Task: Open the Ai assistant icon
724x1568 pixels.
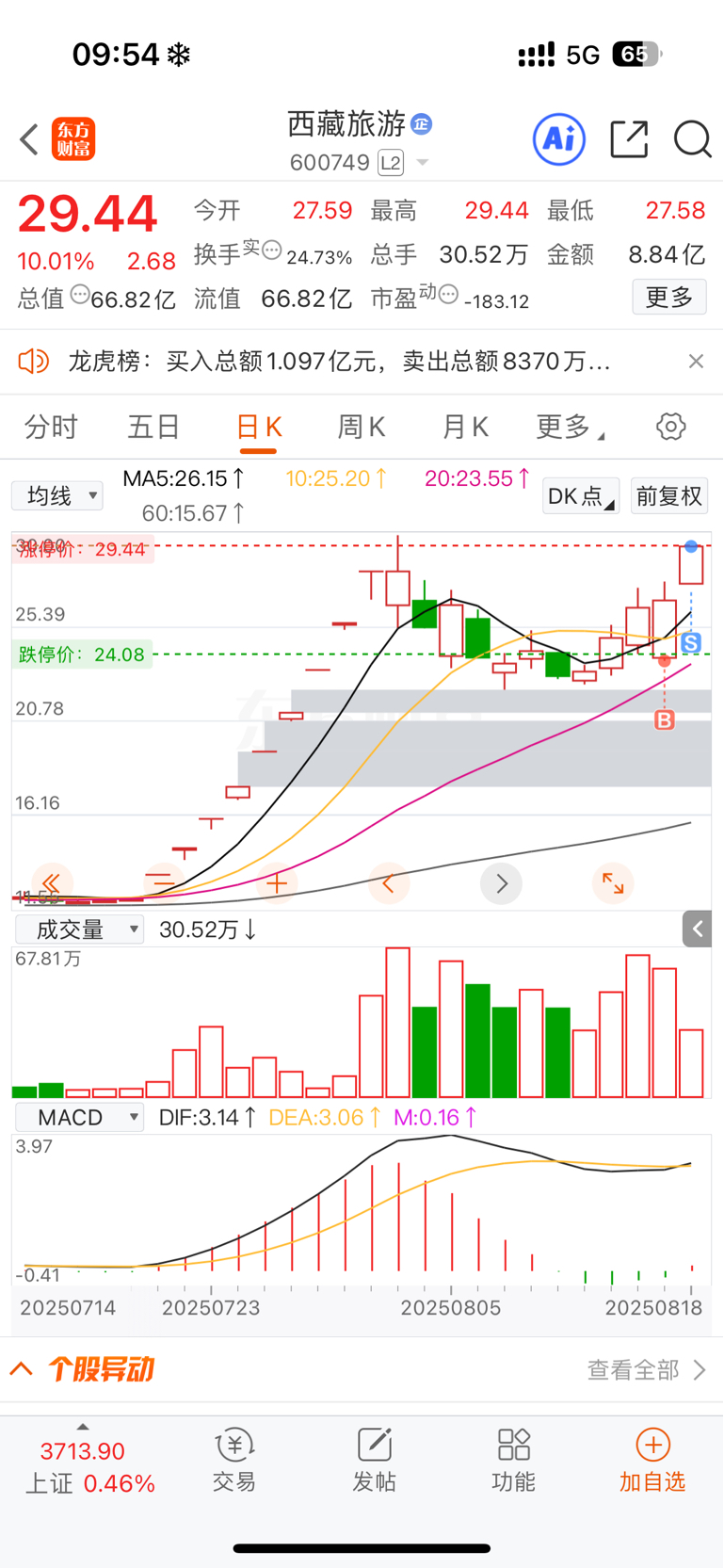Action: pos(559,139)
